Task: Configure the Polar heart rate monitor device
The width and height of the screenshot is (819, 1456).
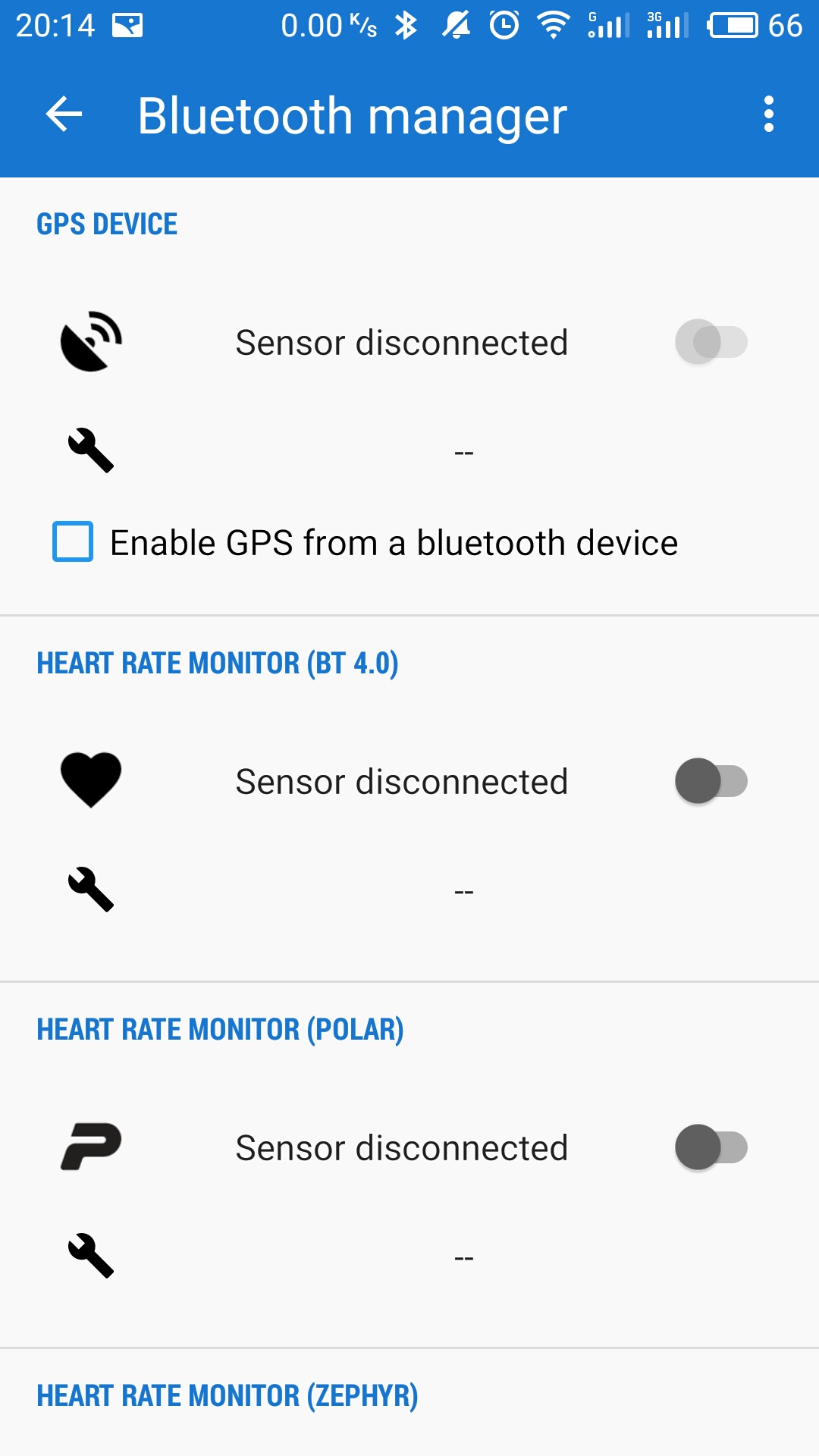Action: 91,1256
